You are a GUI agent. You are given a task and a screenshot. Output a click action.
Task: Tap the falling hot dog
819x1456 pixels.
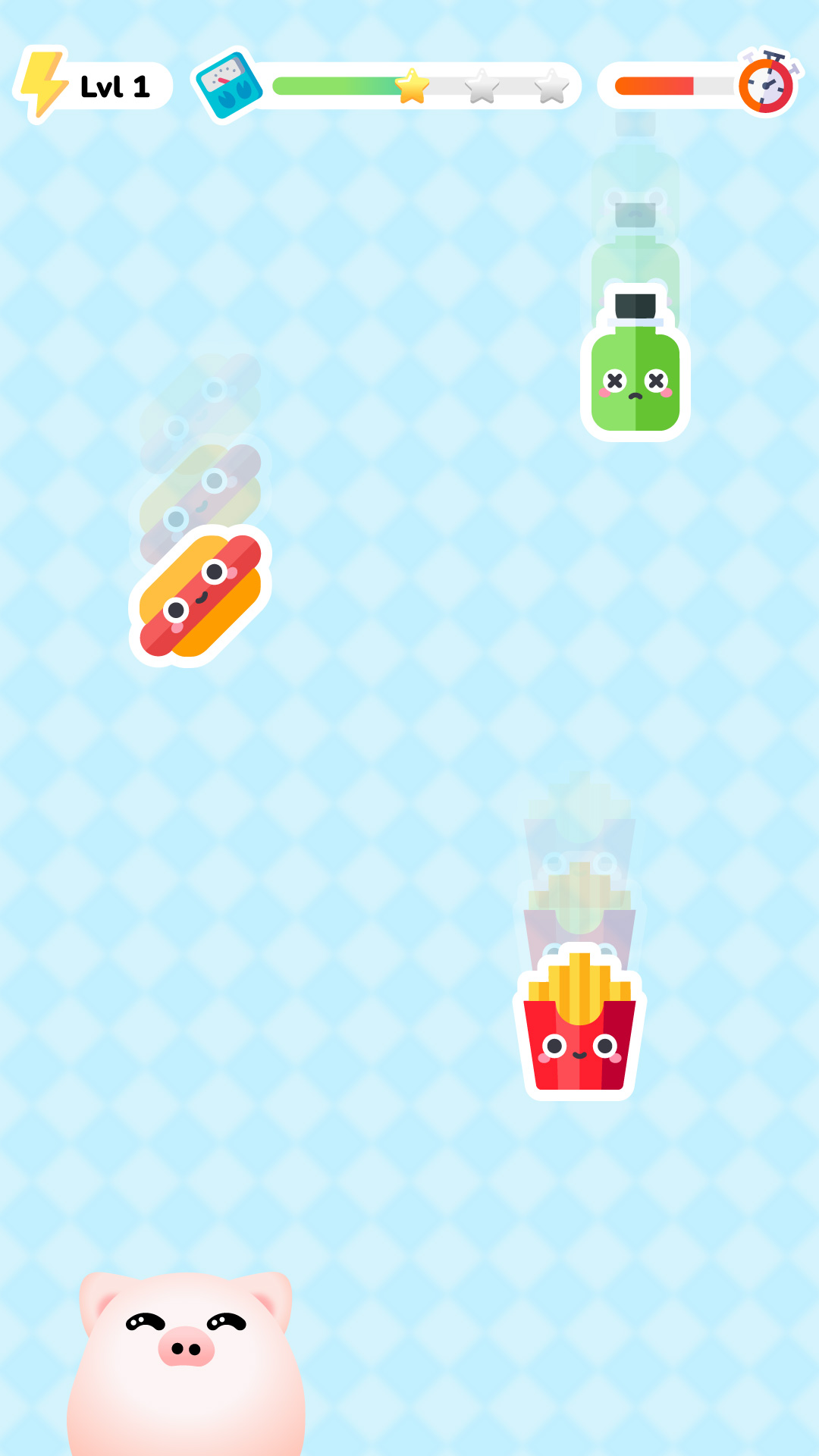[200, 596]
